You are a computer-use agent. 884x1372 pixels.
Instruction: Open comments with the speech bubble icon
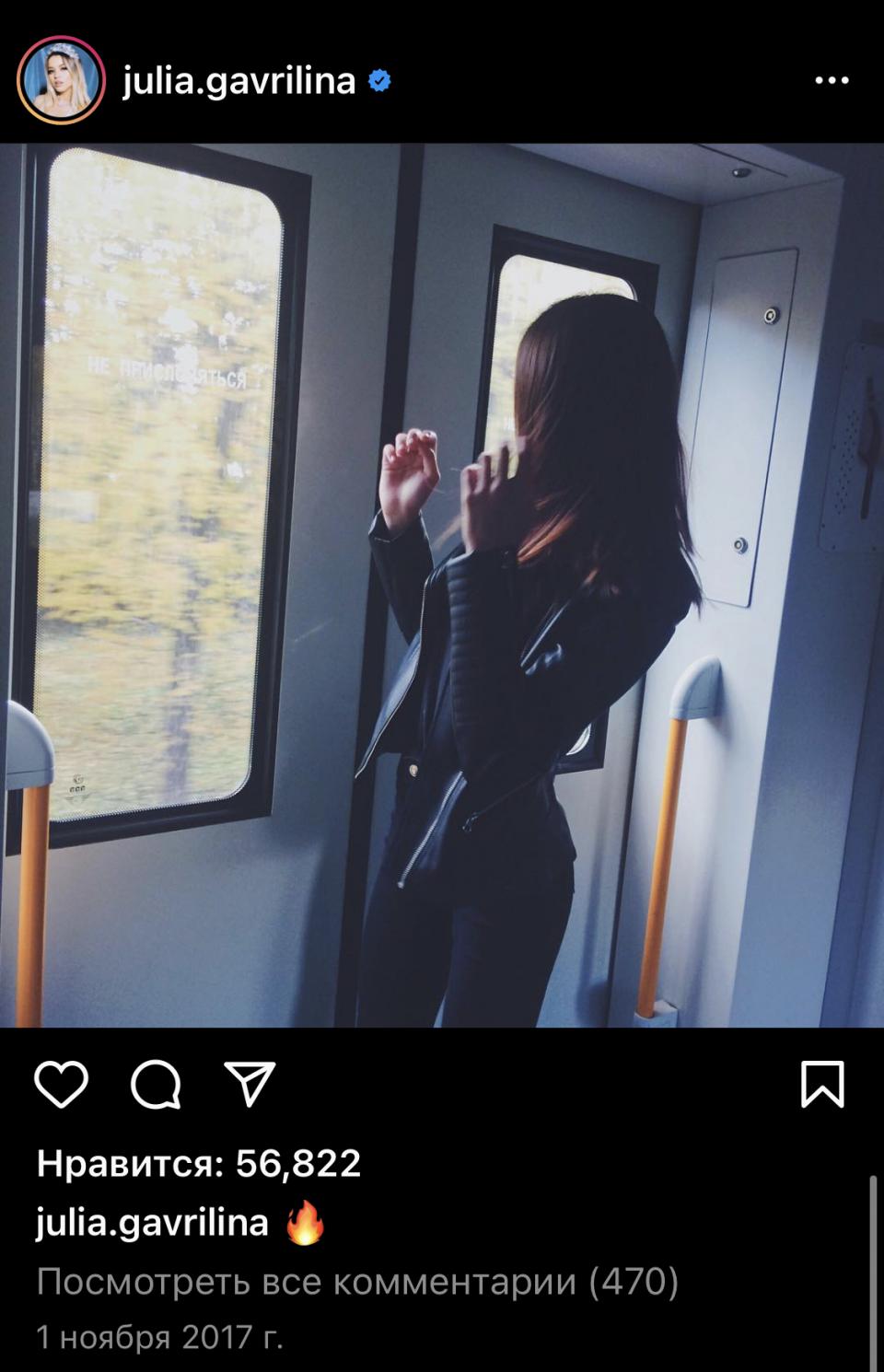[x=156, y=1084]
